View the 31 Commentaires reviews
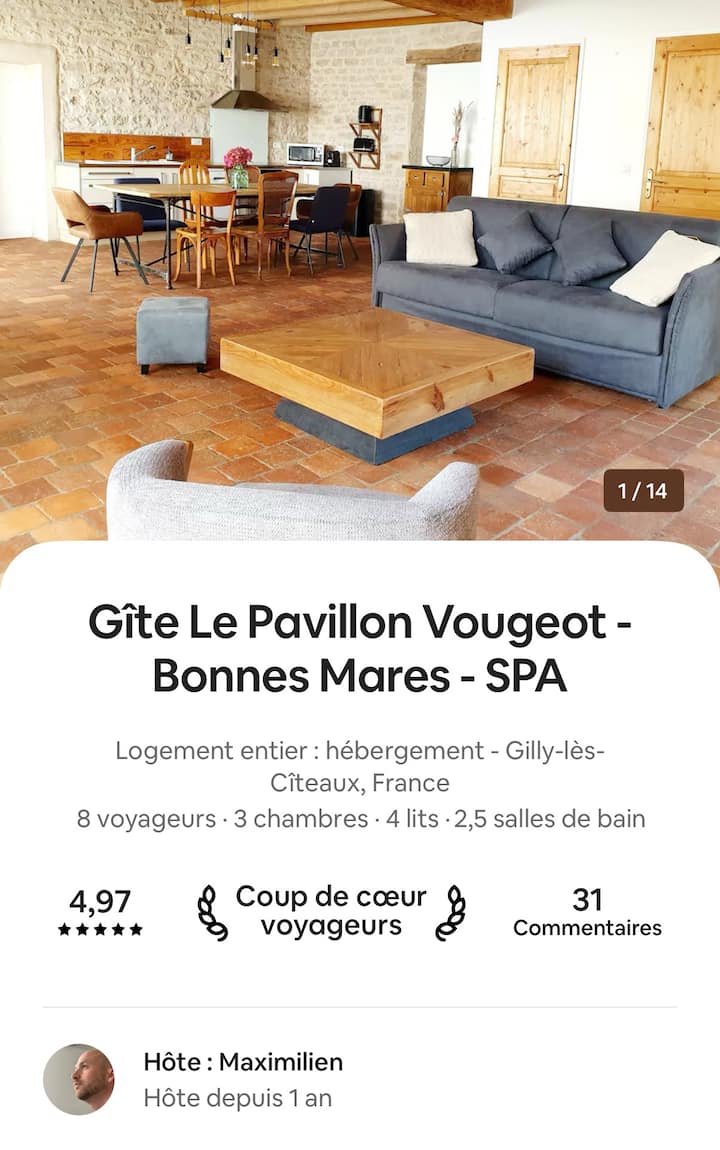 [587, 912]
